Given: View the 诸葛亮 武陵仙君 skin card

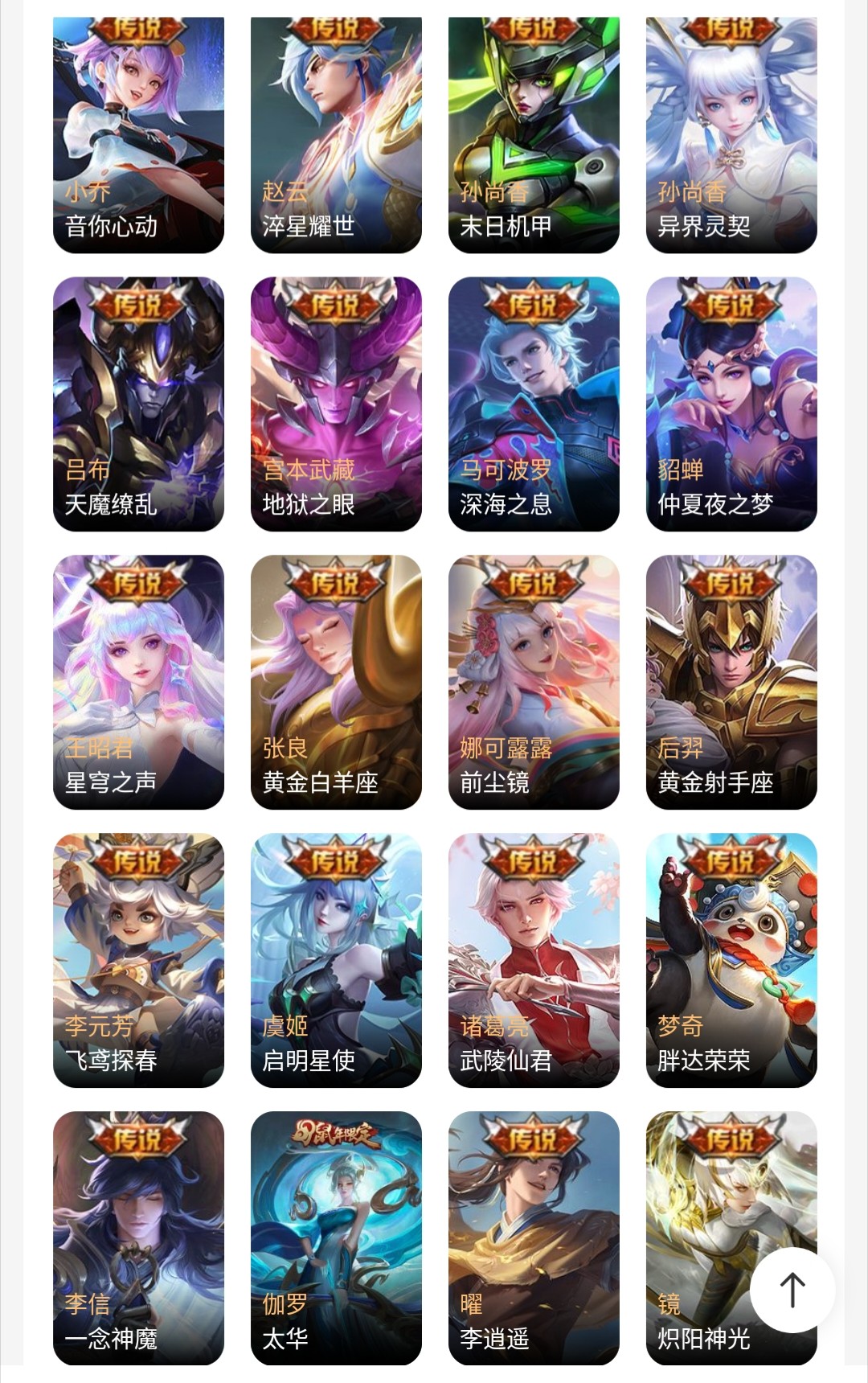Looking at the screenshot, I should click(534, 960).
